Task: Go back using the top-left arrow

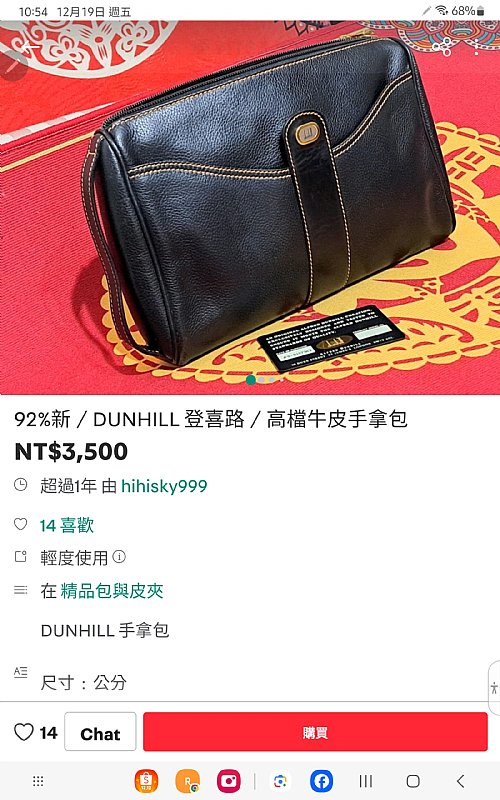Action: point(31,47)
